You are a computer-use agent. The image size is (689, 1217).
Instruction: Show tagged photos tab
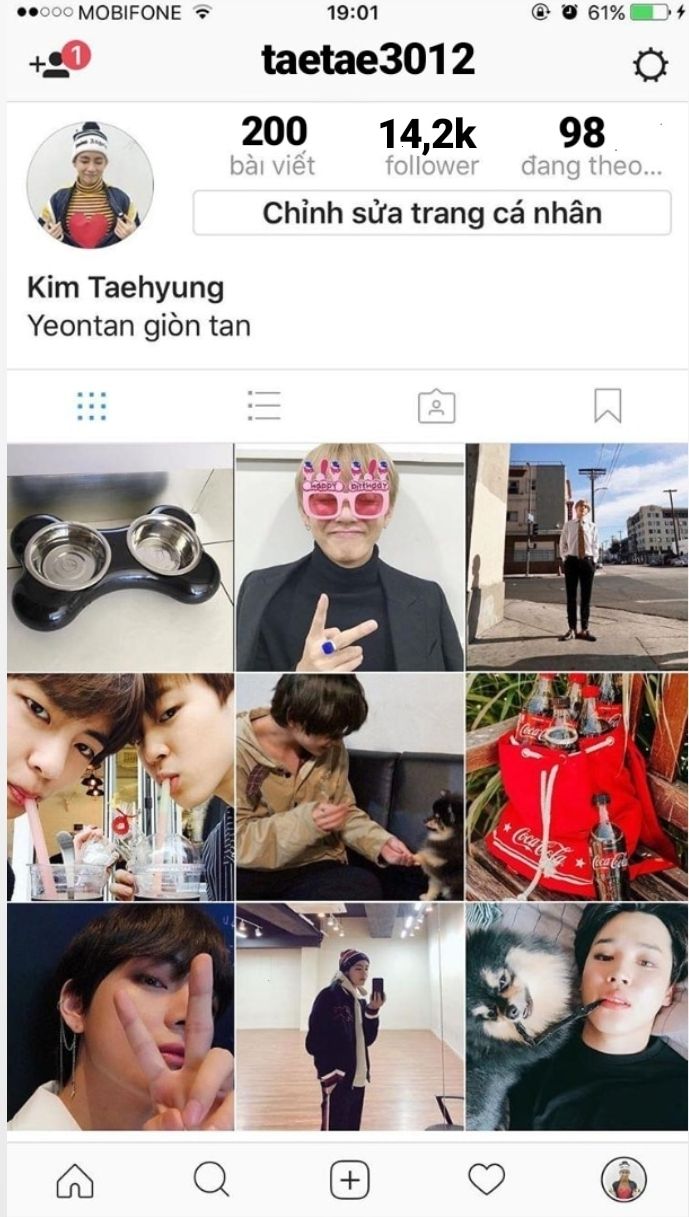click(x=436, y=406)
